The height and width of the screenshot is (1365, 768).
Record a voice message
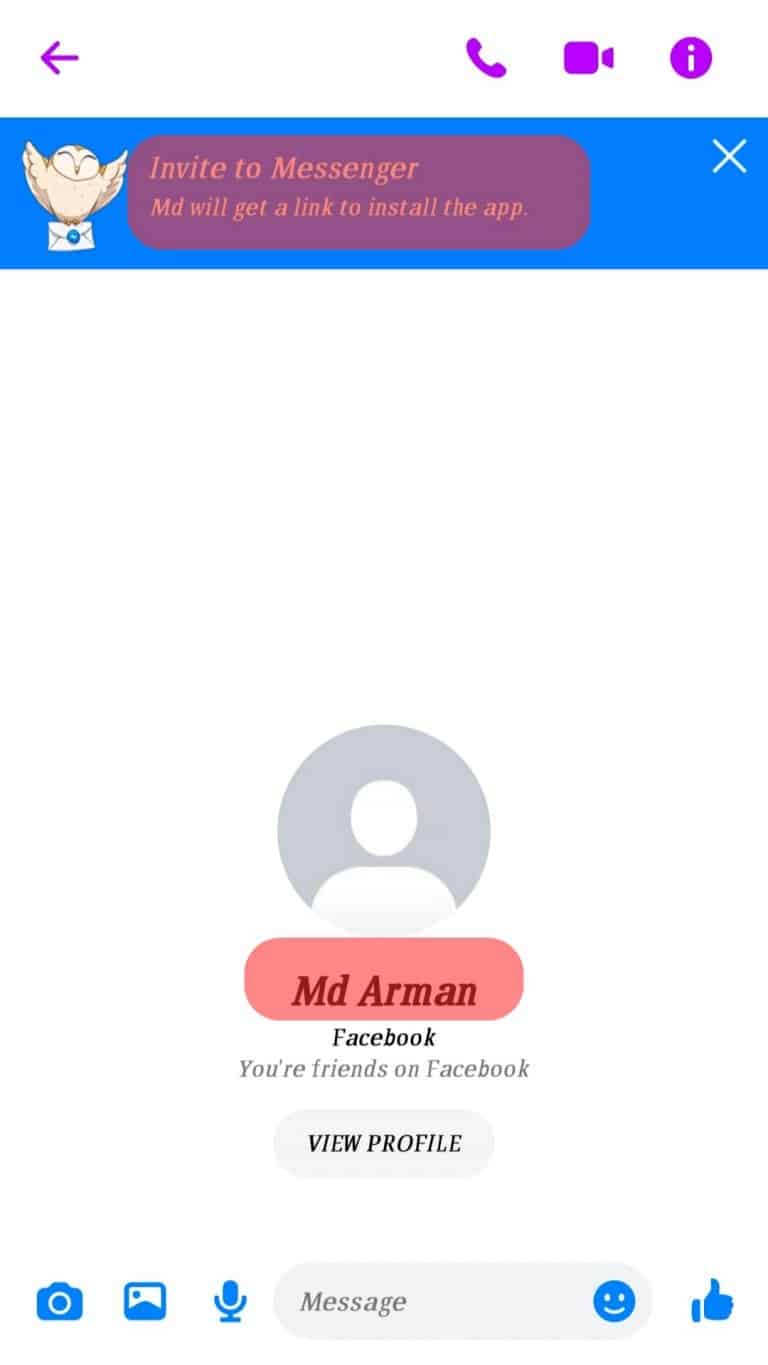pos(230,1301)
